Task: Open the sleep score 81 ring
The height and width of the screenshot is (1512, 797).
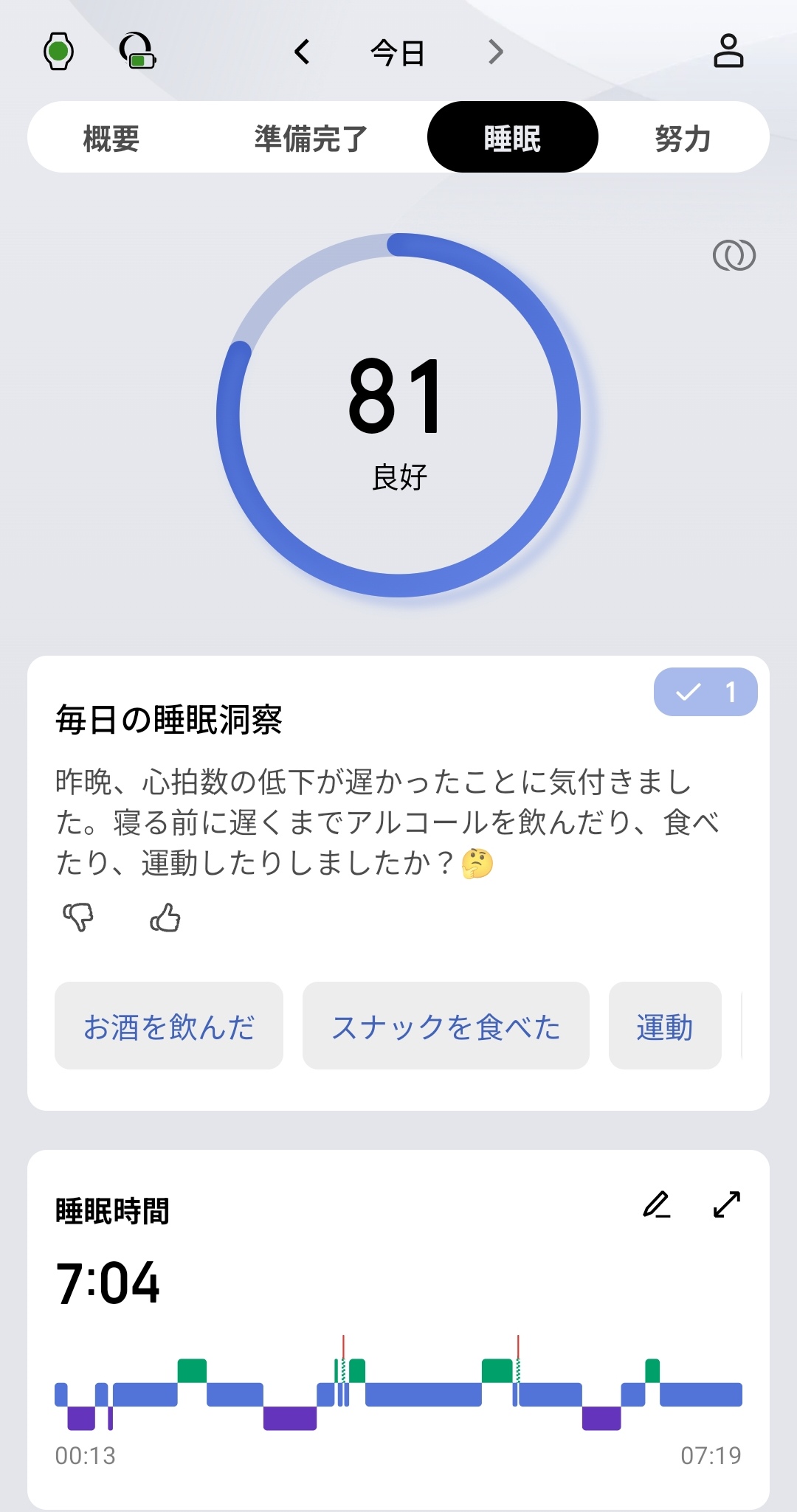Action: 398,415
